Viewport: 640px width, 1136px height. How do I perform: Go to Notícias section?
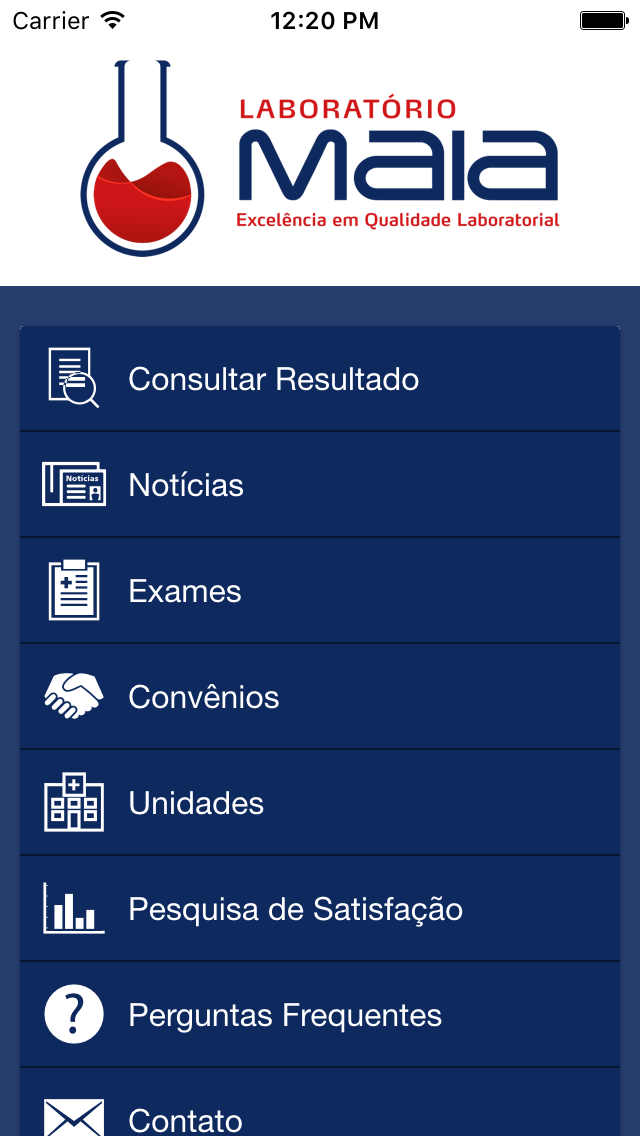click(x=320, y=485)
